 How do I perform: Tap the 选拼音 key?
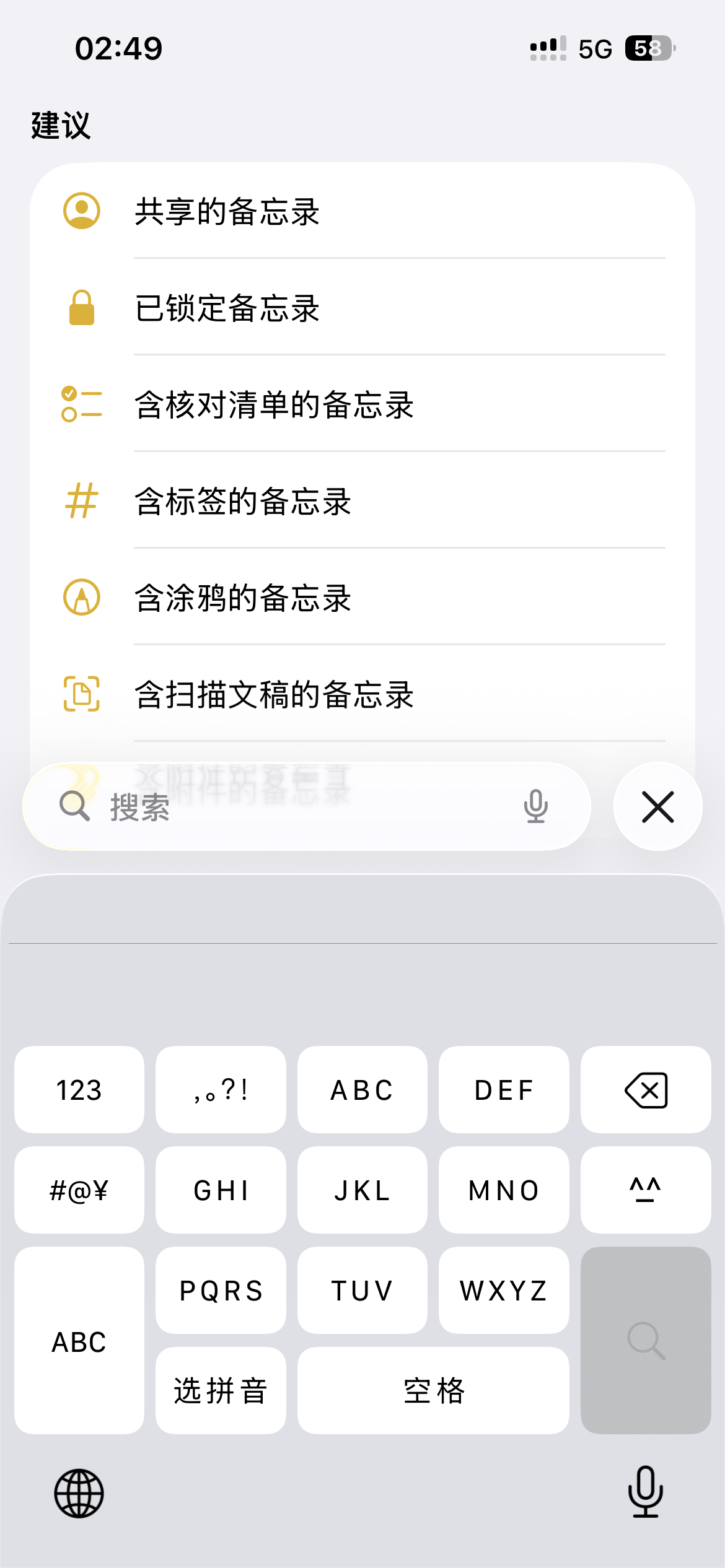pyautogui.click(x=221, y=1391)
